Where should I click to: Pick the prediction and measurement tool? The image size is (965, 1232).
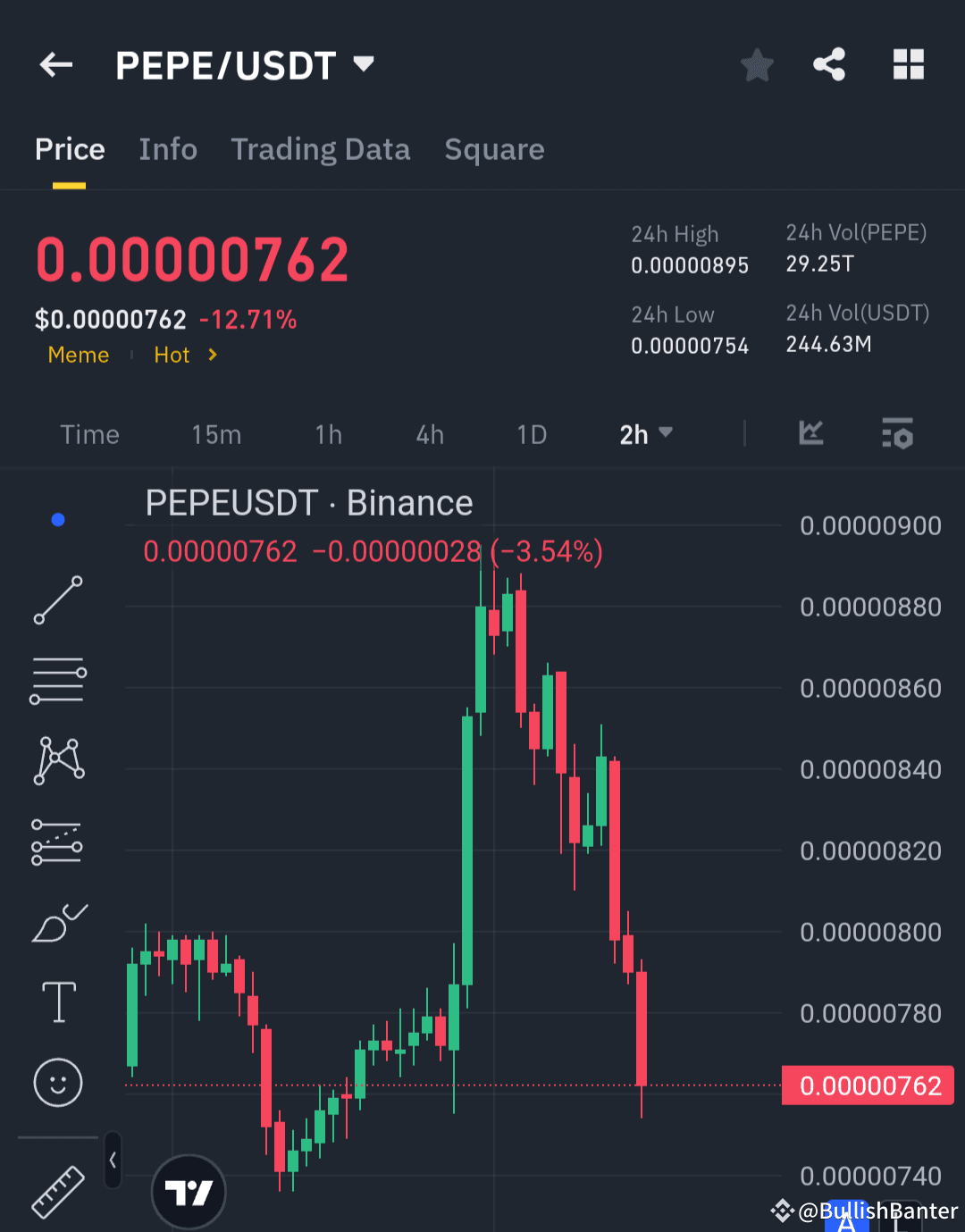(x=57, y=840)
